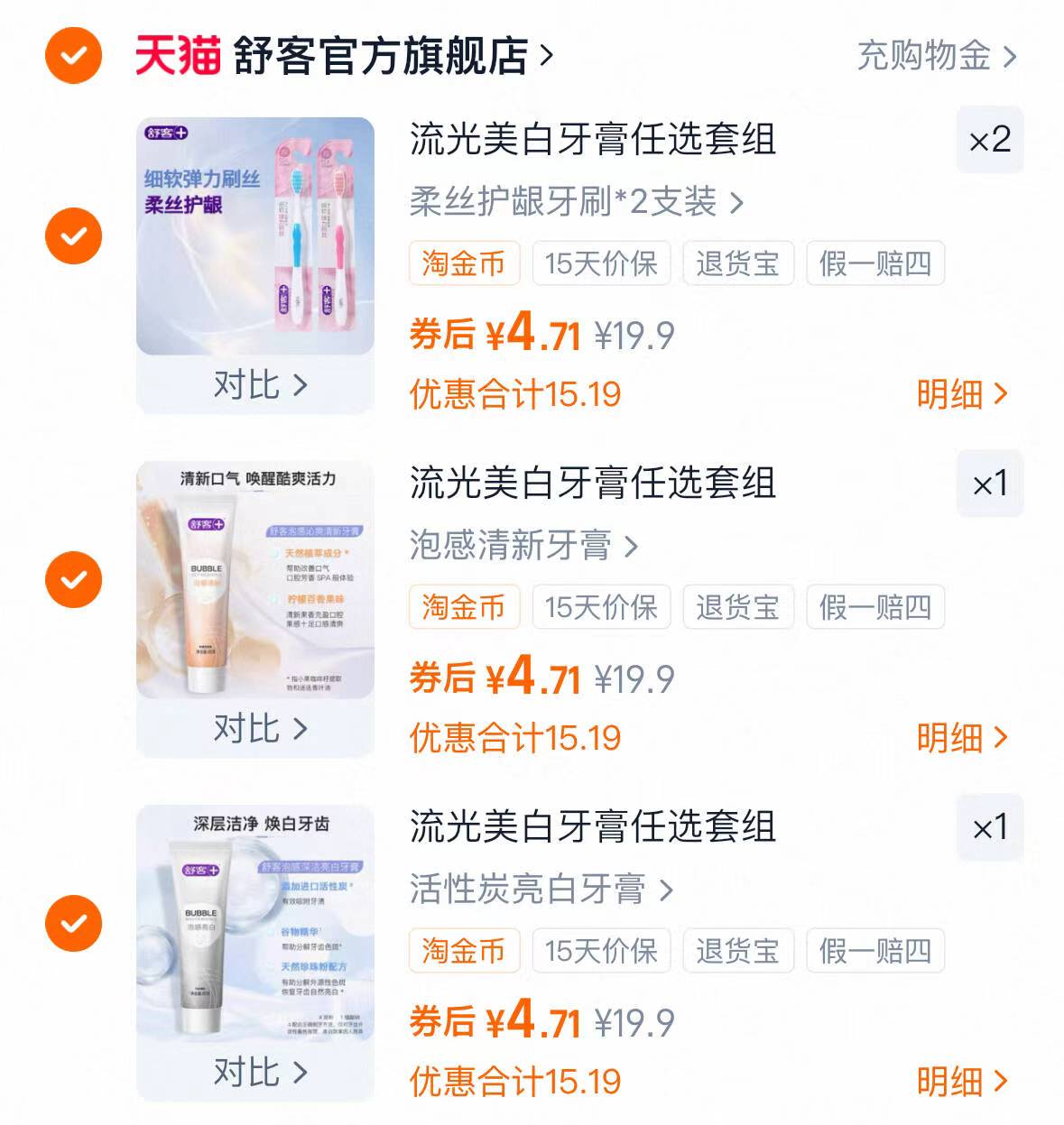Click the 假一赔四 badge on the last item
Image resolution: width=1064 pixels, height=1125 pixels.
point(874,951)
